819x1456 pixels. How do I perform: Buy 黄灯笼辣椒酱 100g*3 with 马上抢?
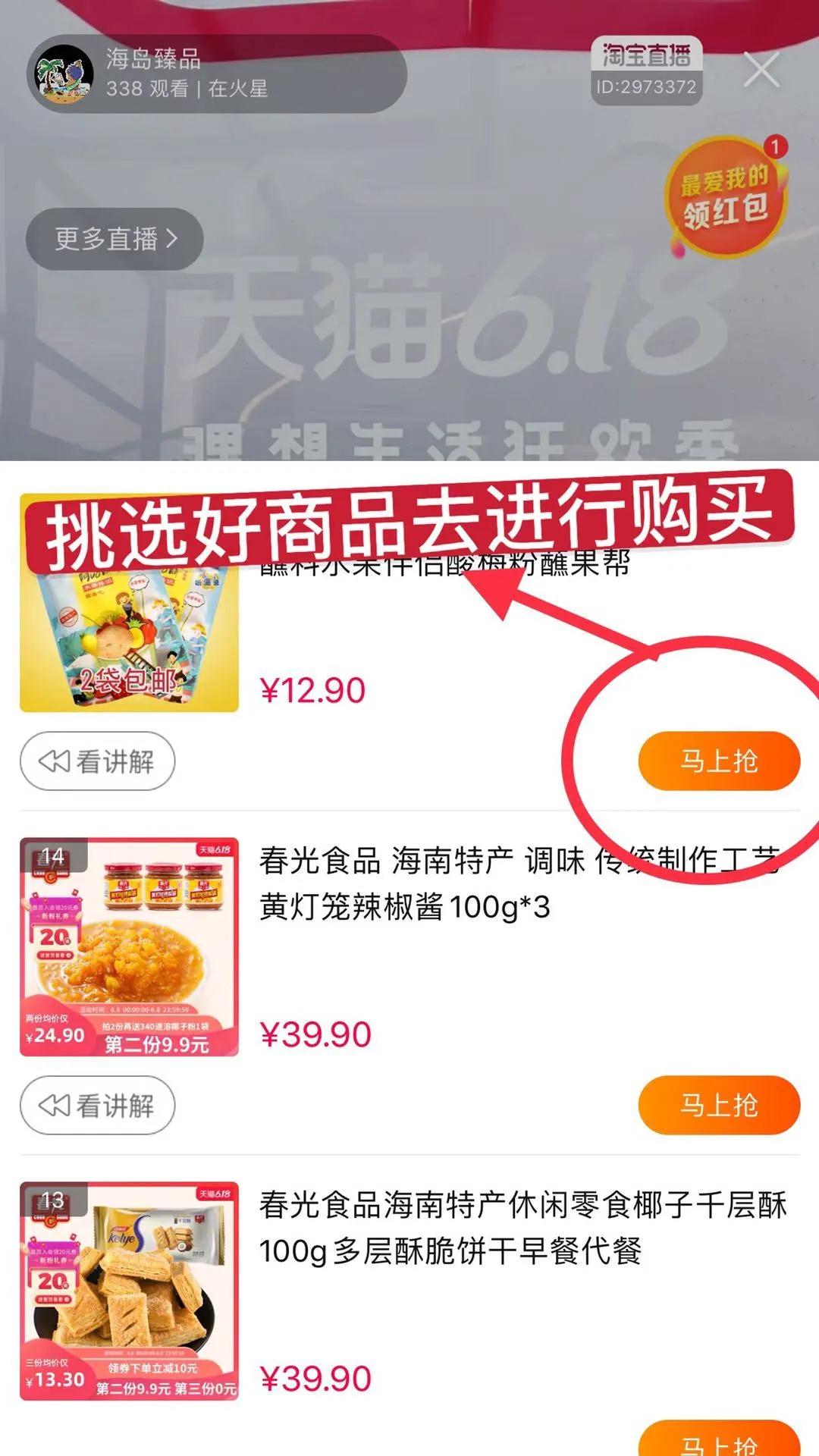point(719,1105)
